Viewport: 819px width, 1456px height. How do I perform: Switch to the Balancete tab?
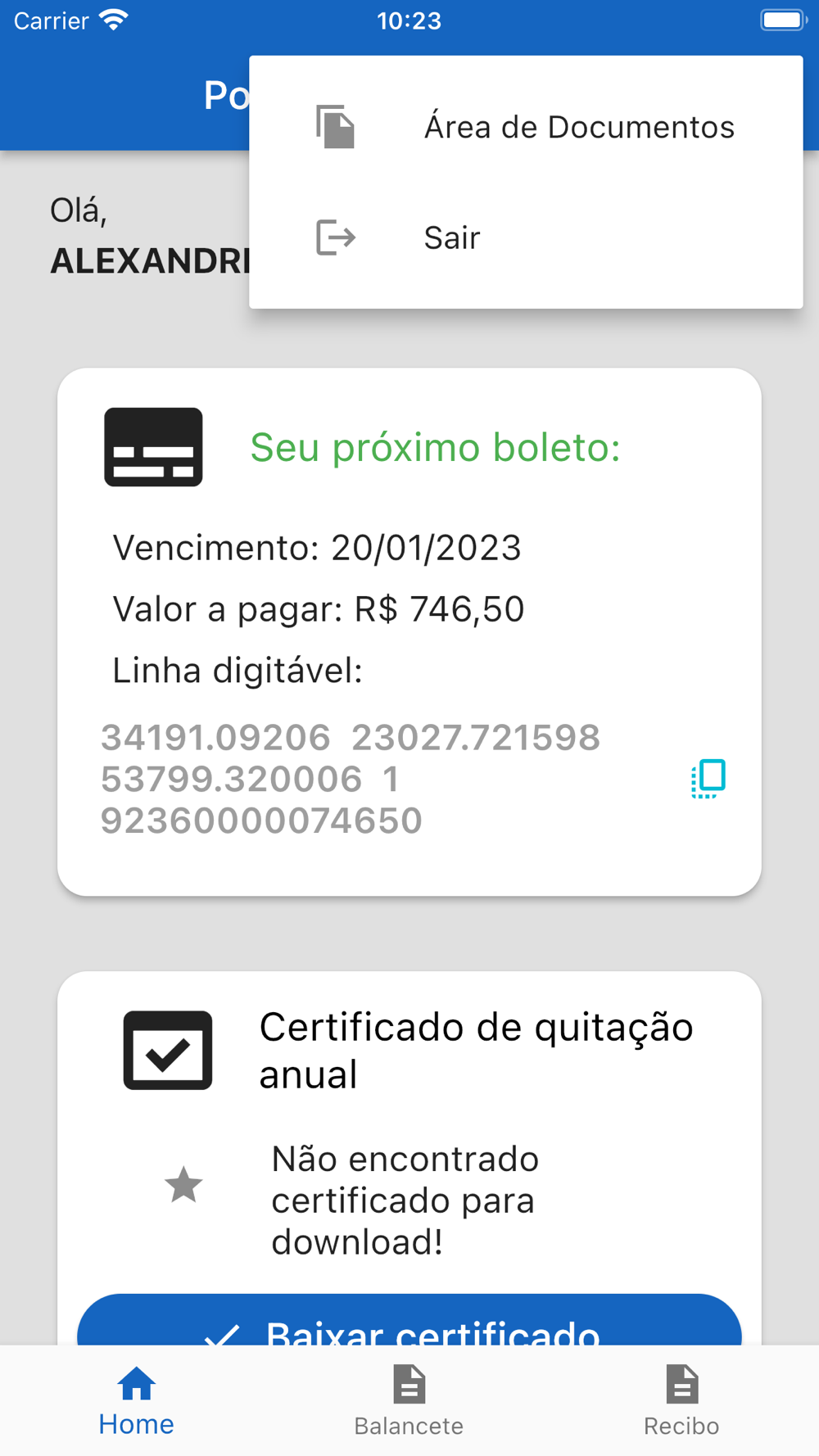(x=409, y=1400)
